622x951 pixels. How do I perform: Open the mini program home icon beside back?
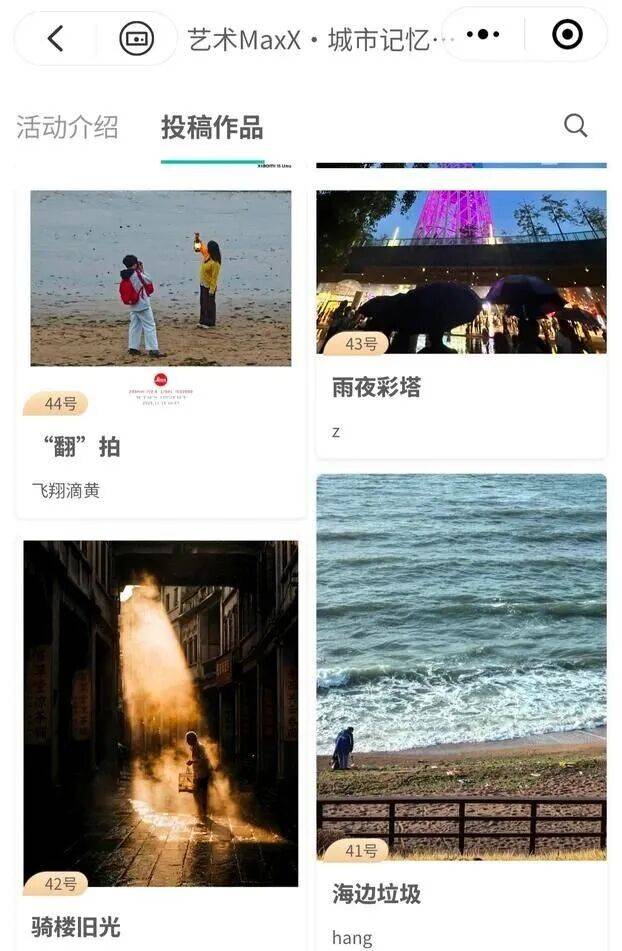[137, 38]
